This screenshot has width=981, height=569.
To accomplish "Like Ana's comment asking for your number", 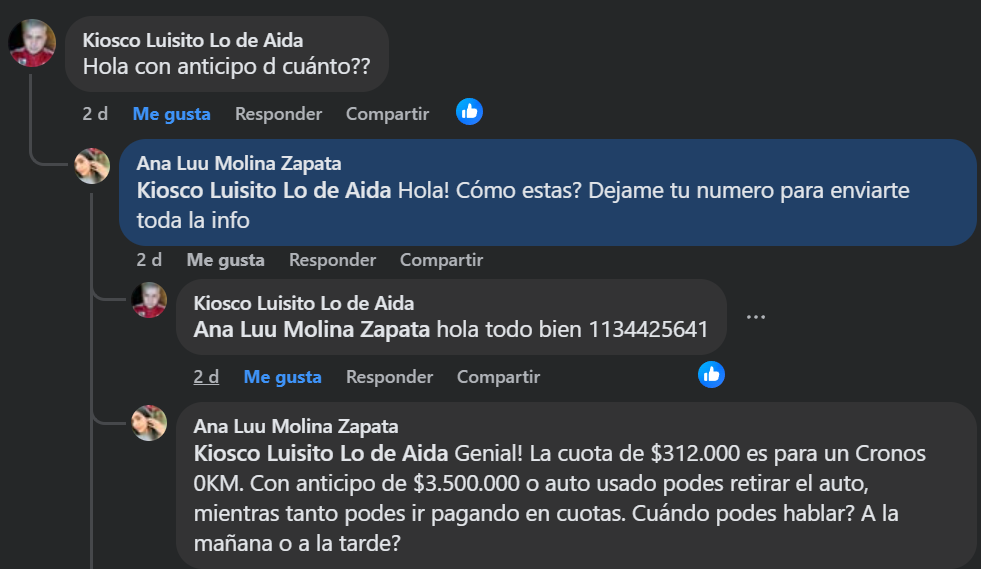I will click(x=225, y=260).
